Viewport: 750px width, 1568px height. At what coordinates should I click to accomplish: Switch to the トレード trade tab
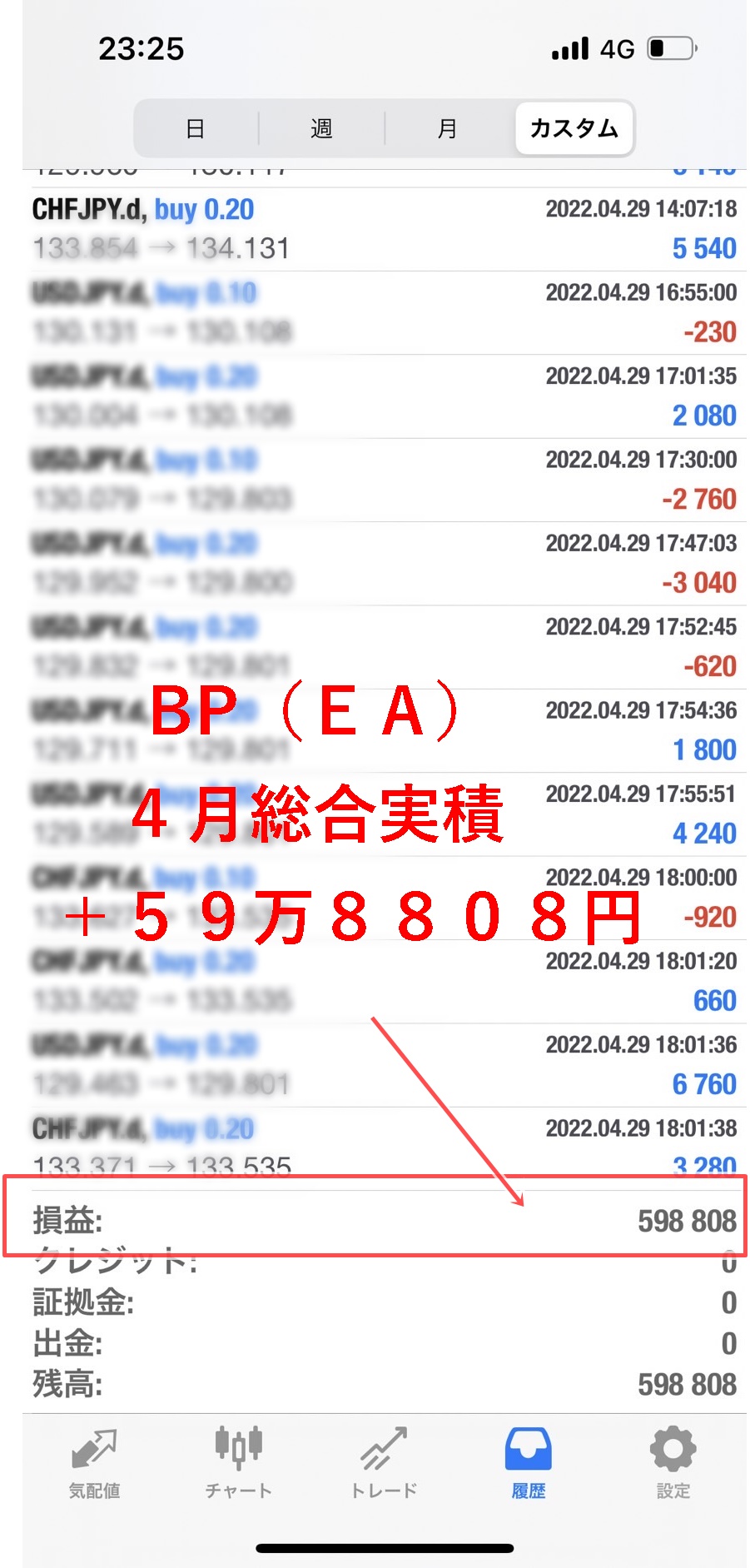coord(384,1463)
